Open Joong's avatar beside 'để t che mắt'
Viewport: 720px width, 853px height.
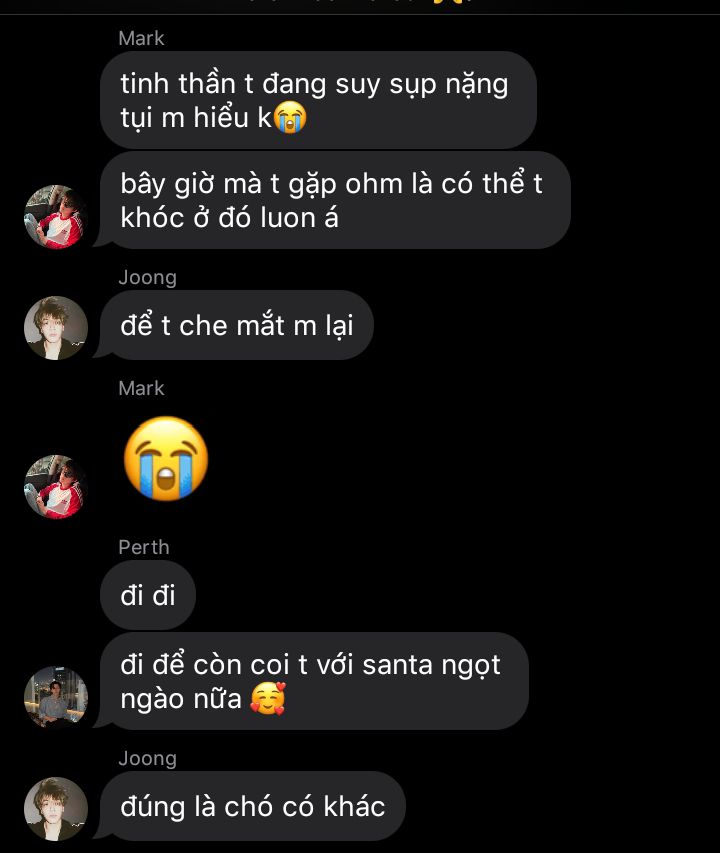pos(56,328)
